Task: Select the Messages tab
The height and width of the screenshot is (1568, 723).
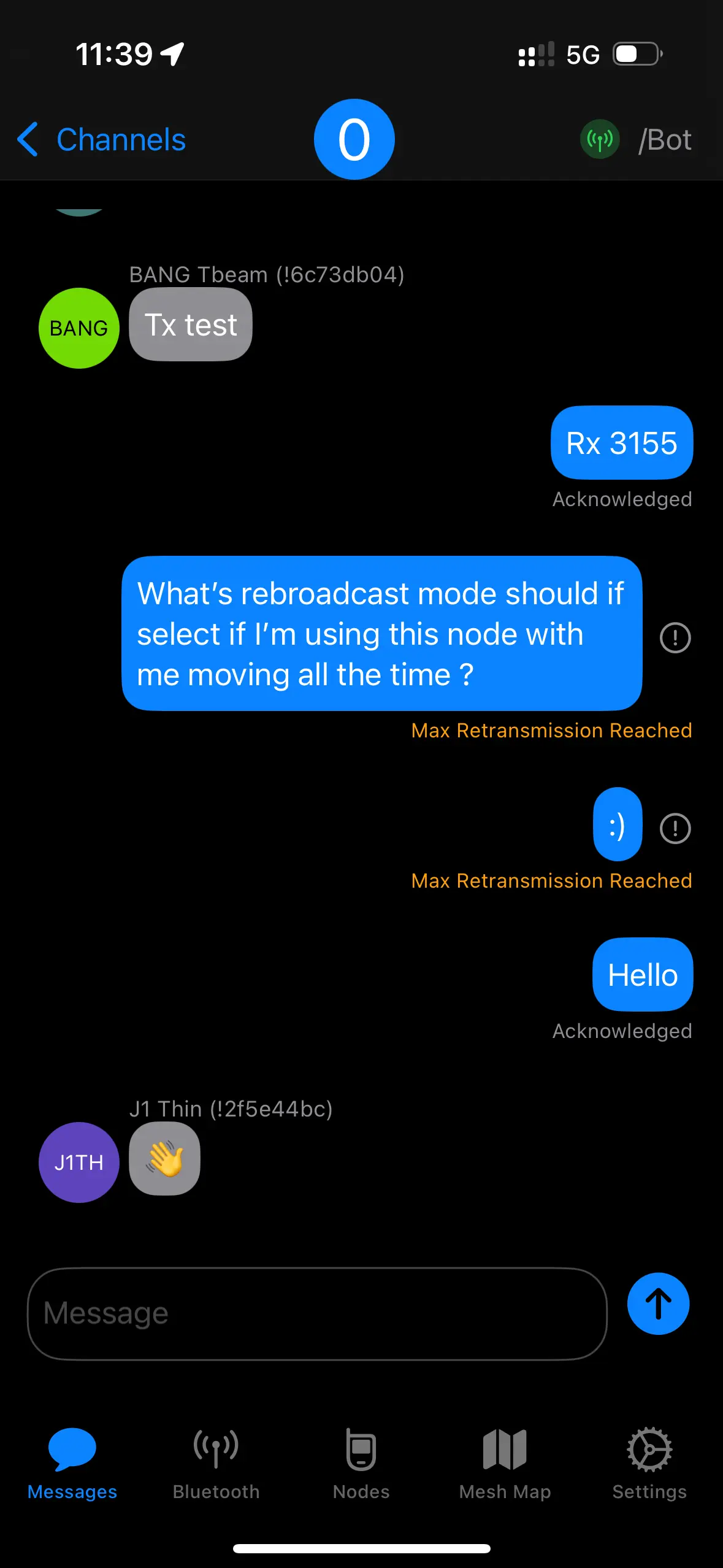Action: 72,1464
